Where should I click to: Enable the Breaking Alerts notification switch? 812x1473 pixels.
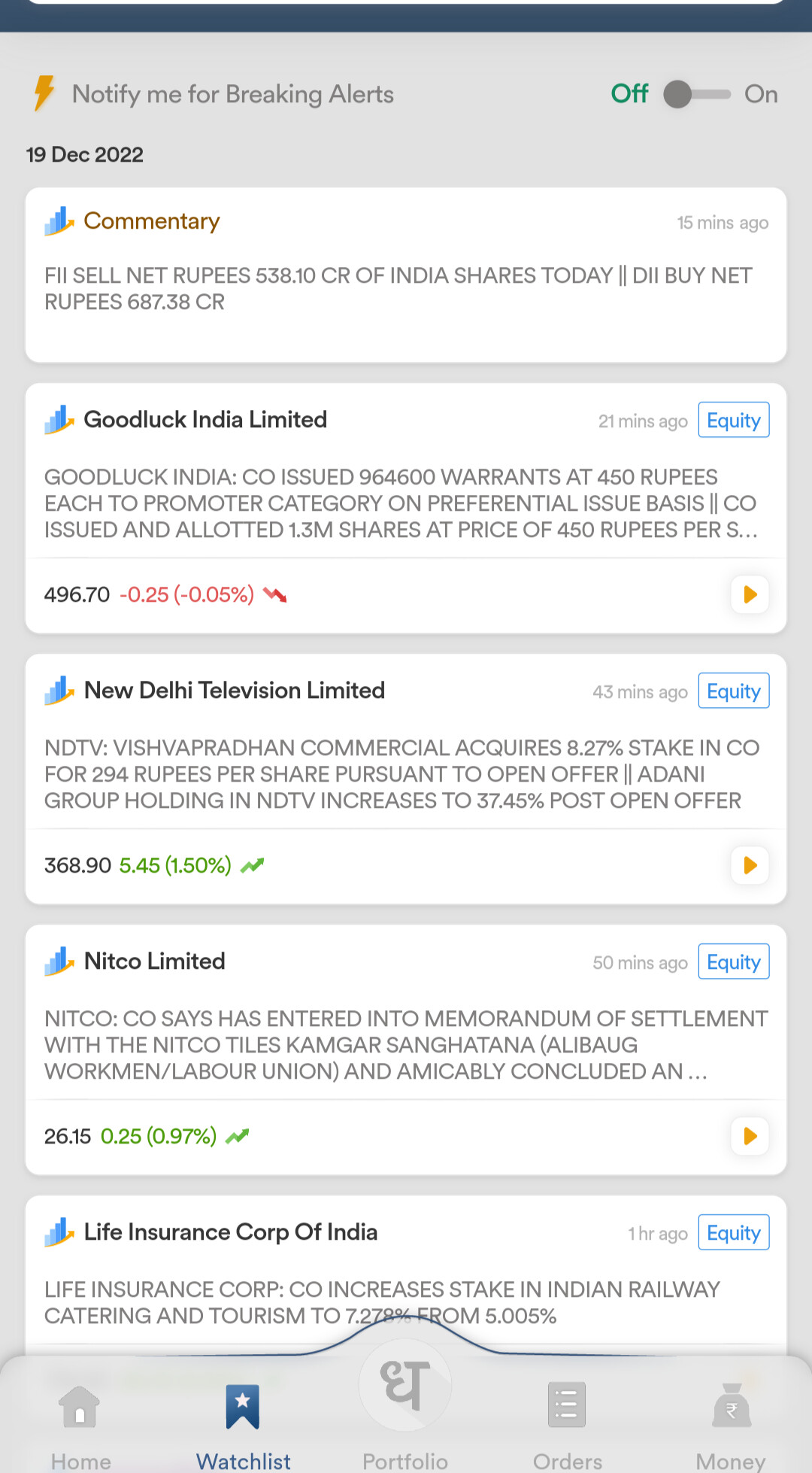[697, 94]
